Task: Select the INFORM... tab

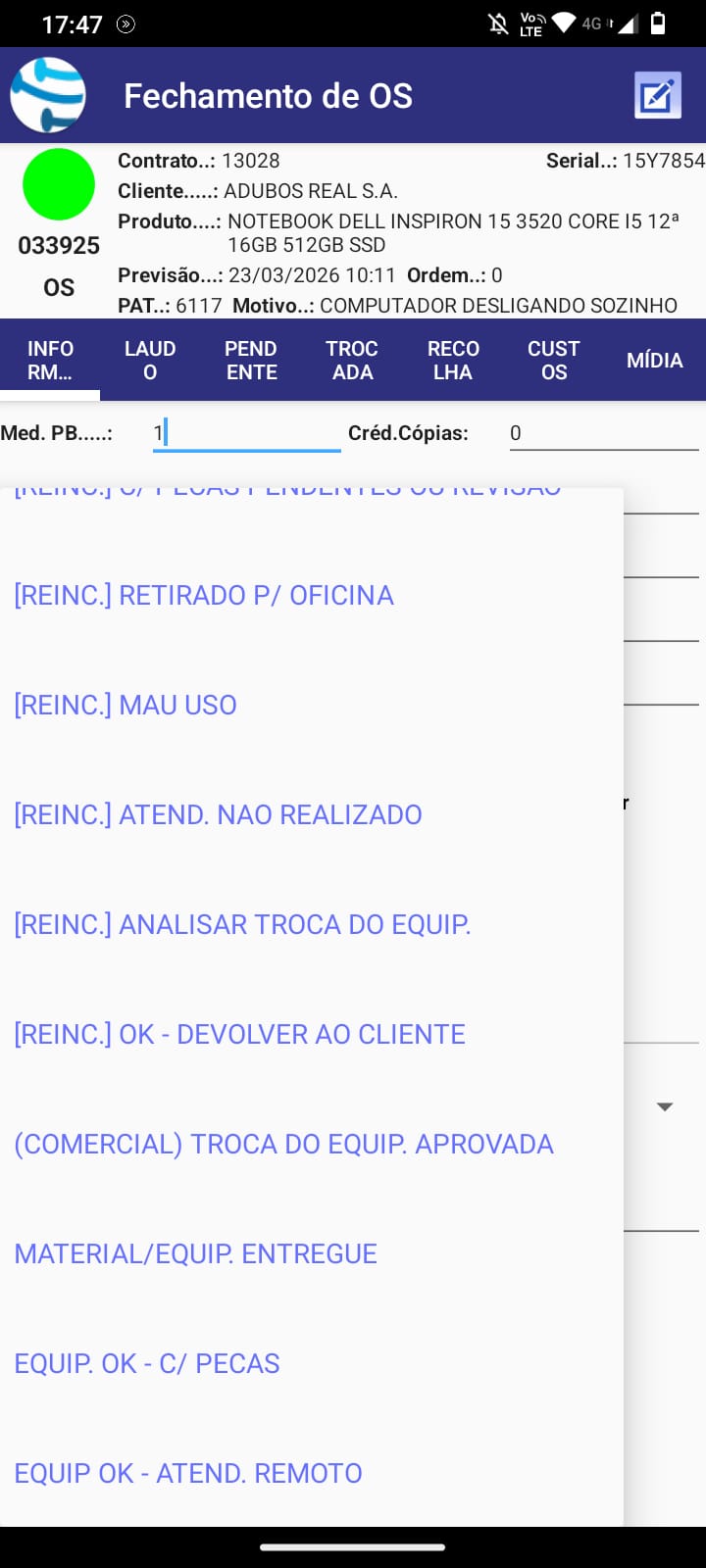Action: click(50, 360)
